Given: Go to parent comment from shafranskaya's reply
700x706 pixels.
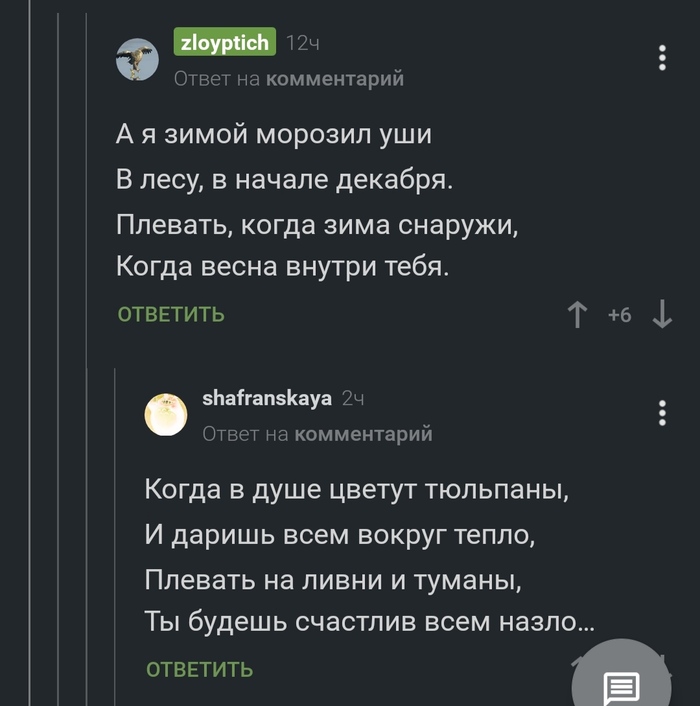Looking at the screenshot, I should coord(363,434).
